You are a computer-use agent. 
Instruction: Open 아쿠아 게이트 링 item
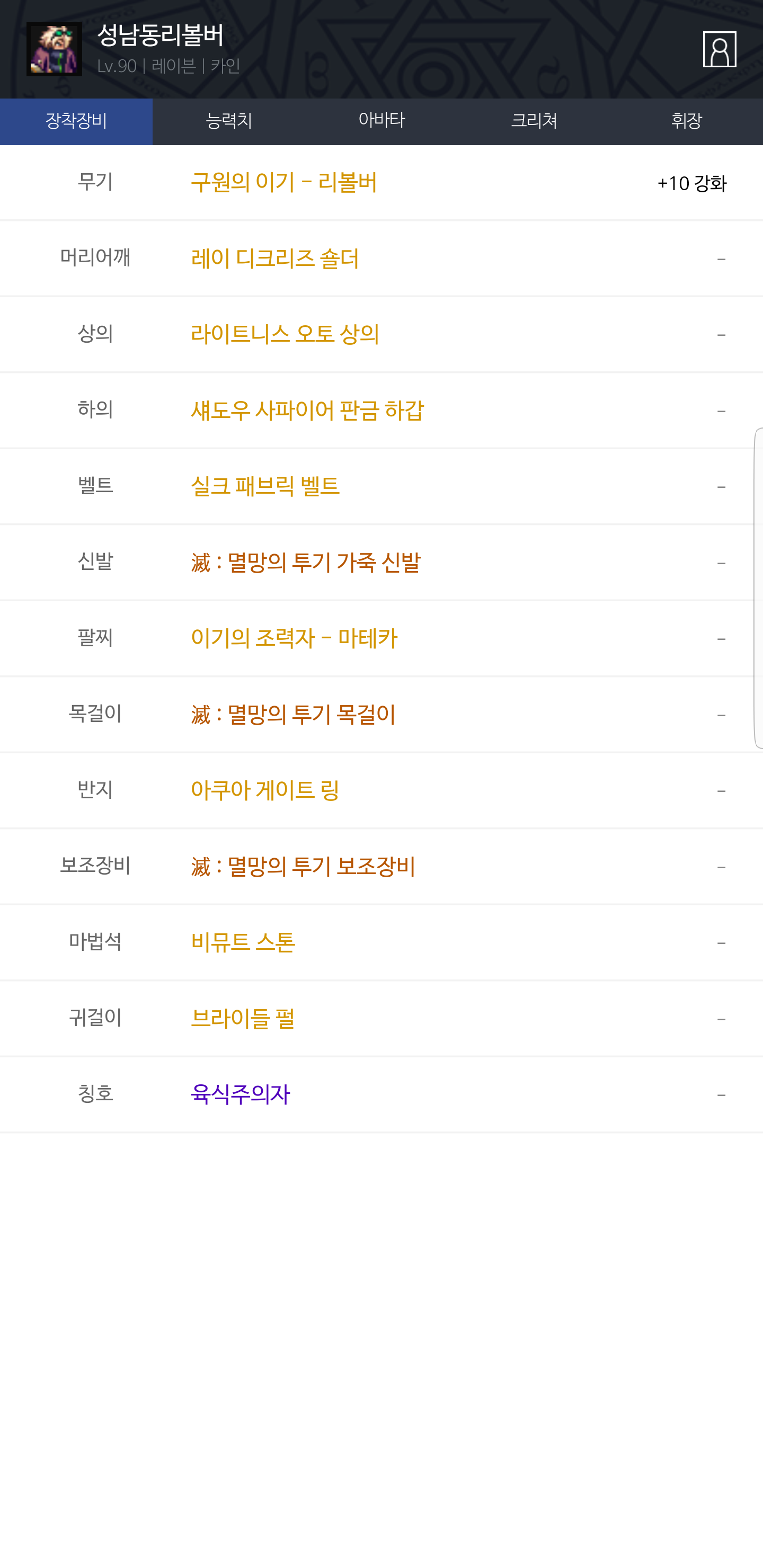(265, 790)
